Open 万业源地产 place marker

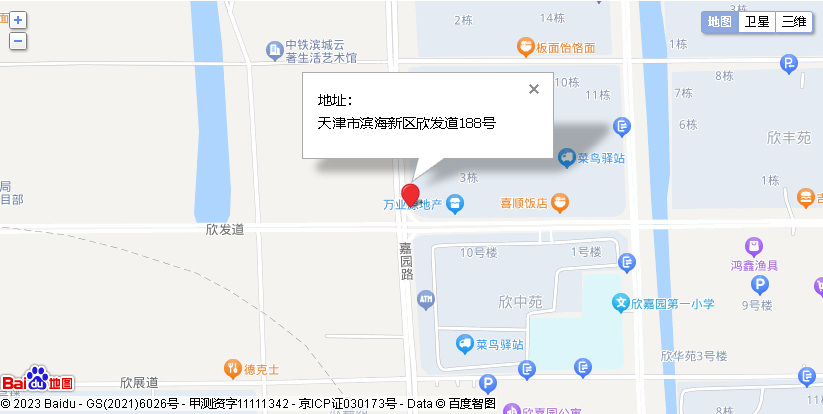456,205
